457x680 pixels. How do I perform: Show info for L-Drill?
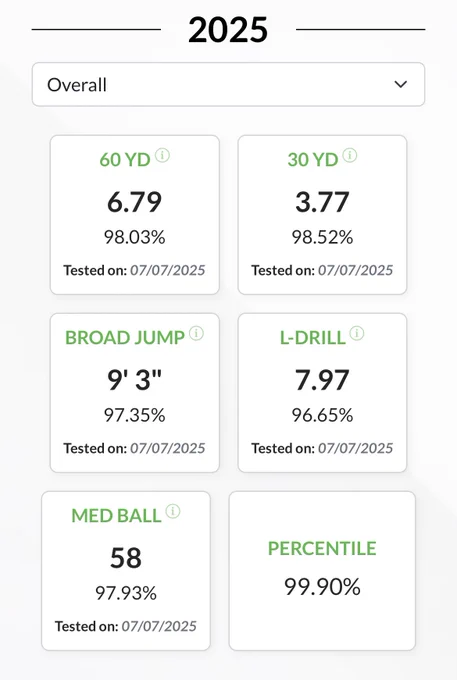pos(357,333)
